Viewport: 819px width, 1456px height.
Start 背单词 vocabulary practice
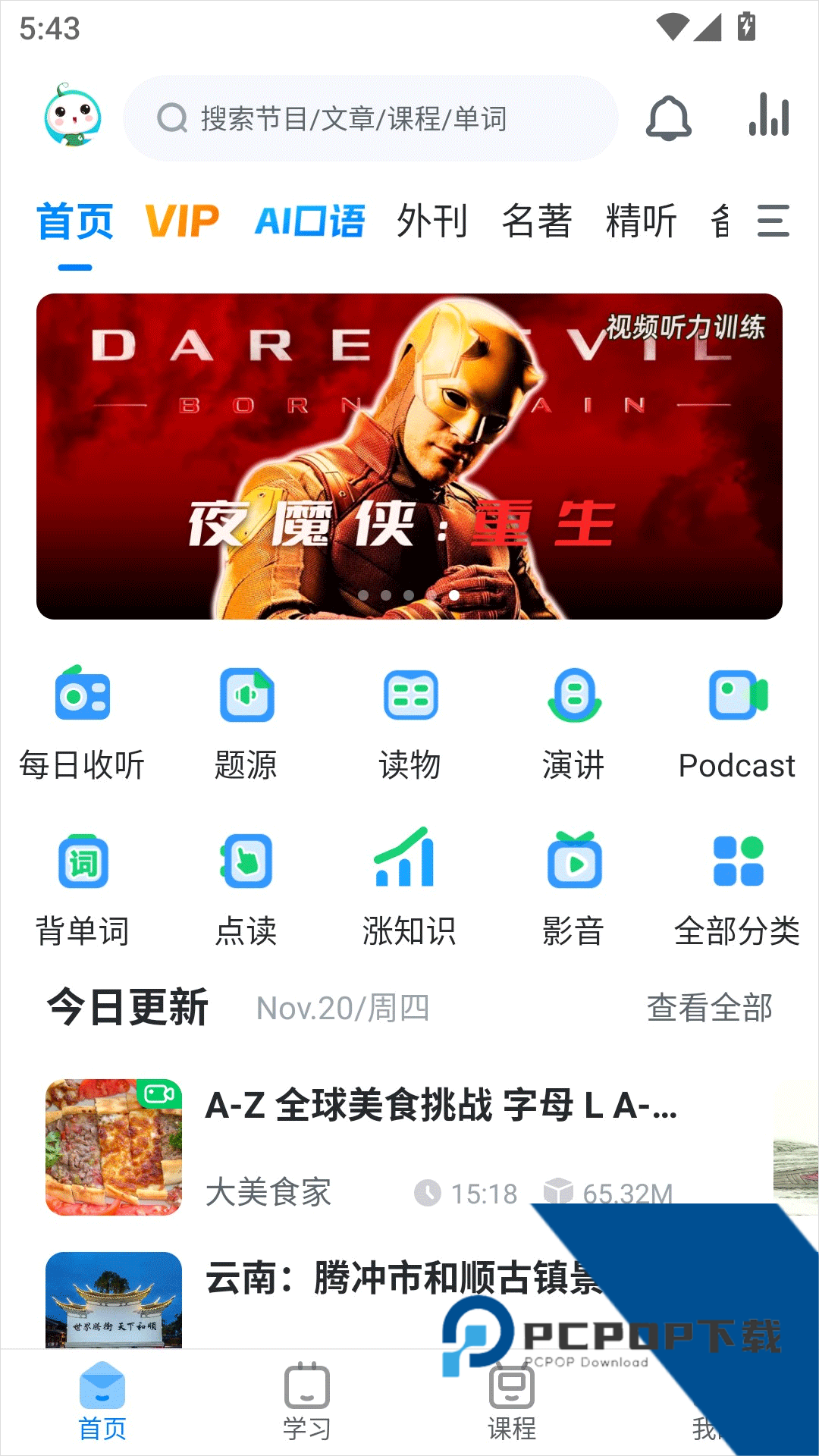point(82,887)
